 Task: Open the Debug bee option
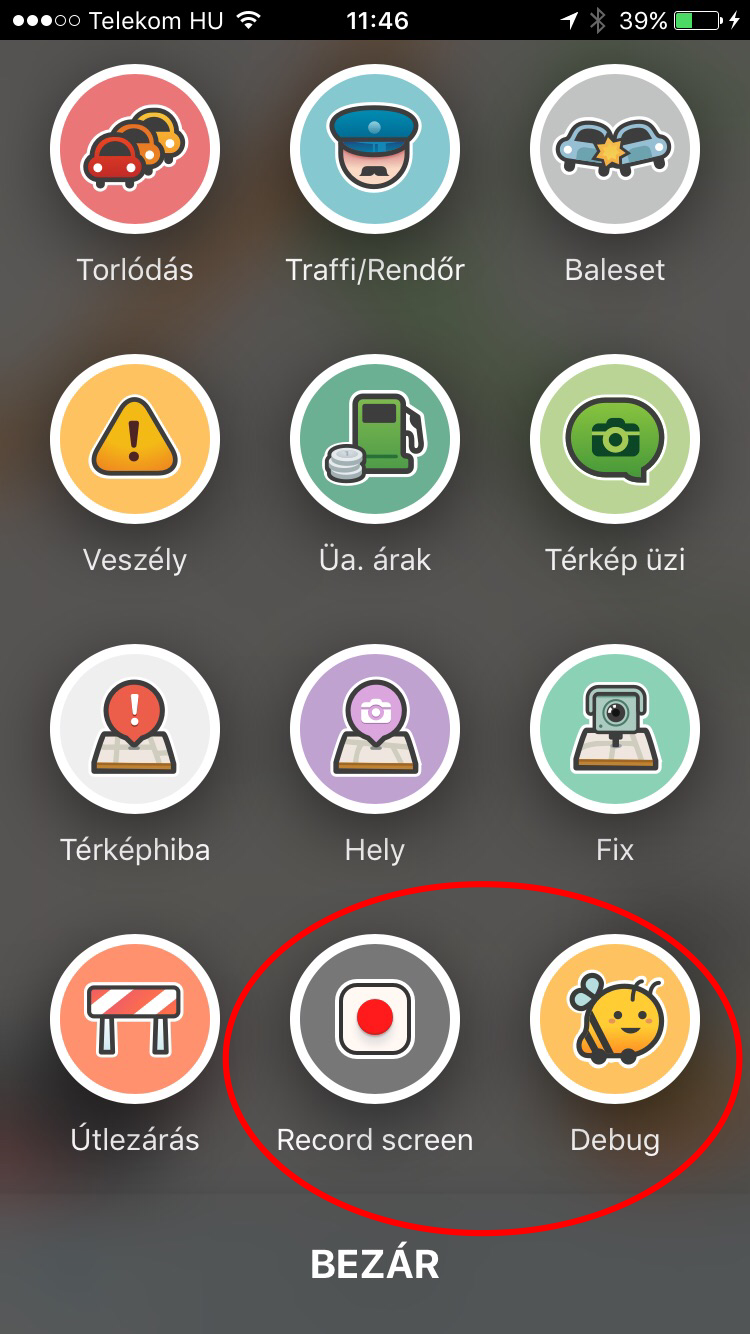(615, 1020)
